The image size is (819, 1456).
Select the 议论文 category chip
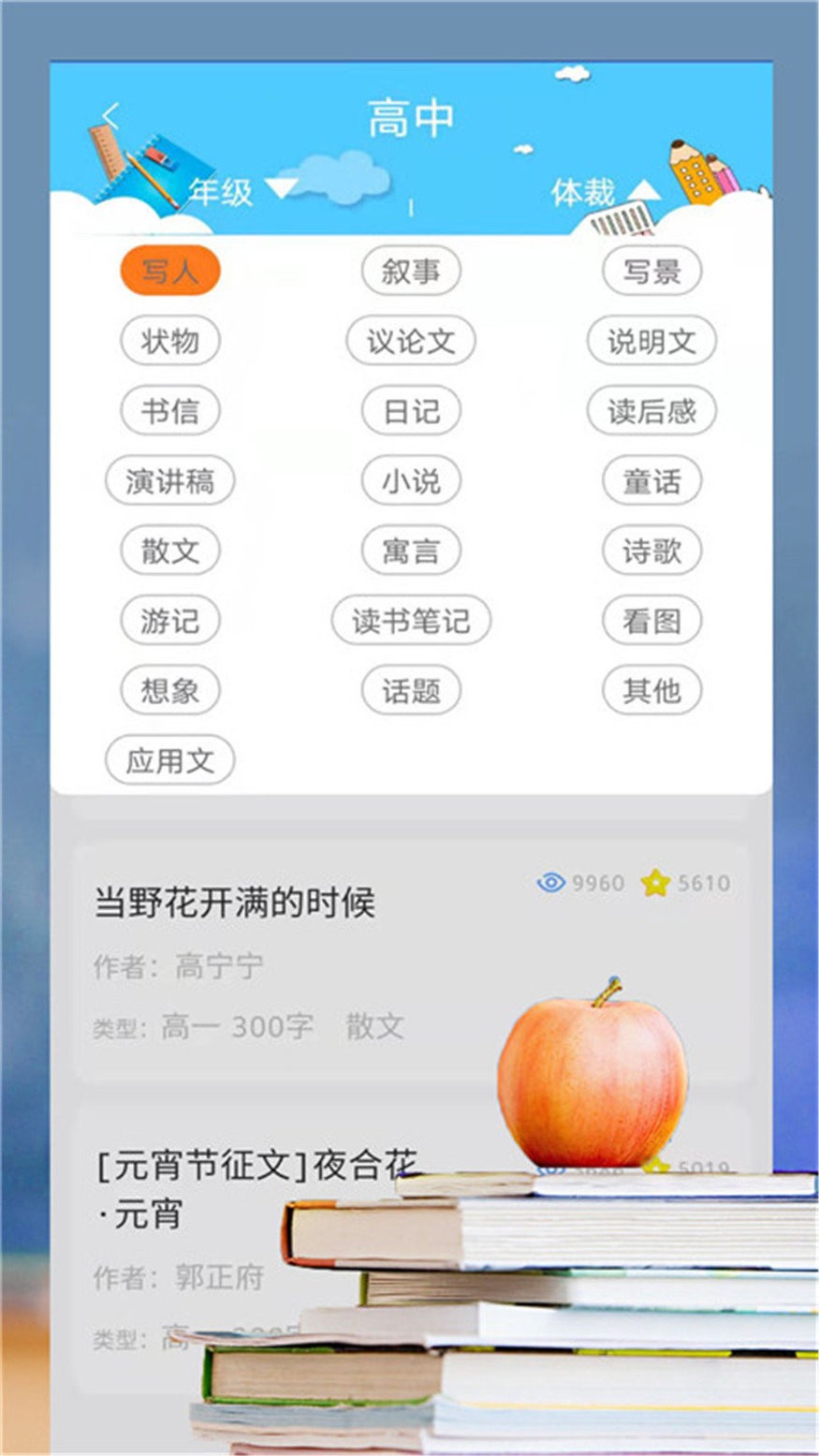(x=412, y=340)
